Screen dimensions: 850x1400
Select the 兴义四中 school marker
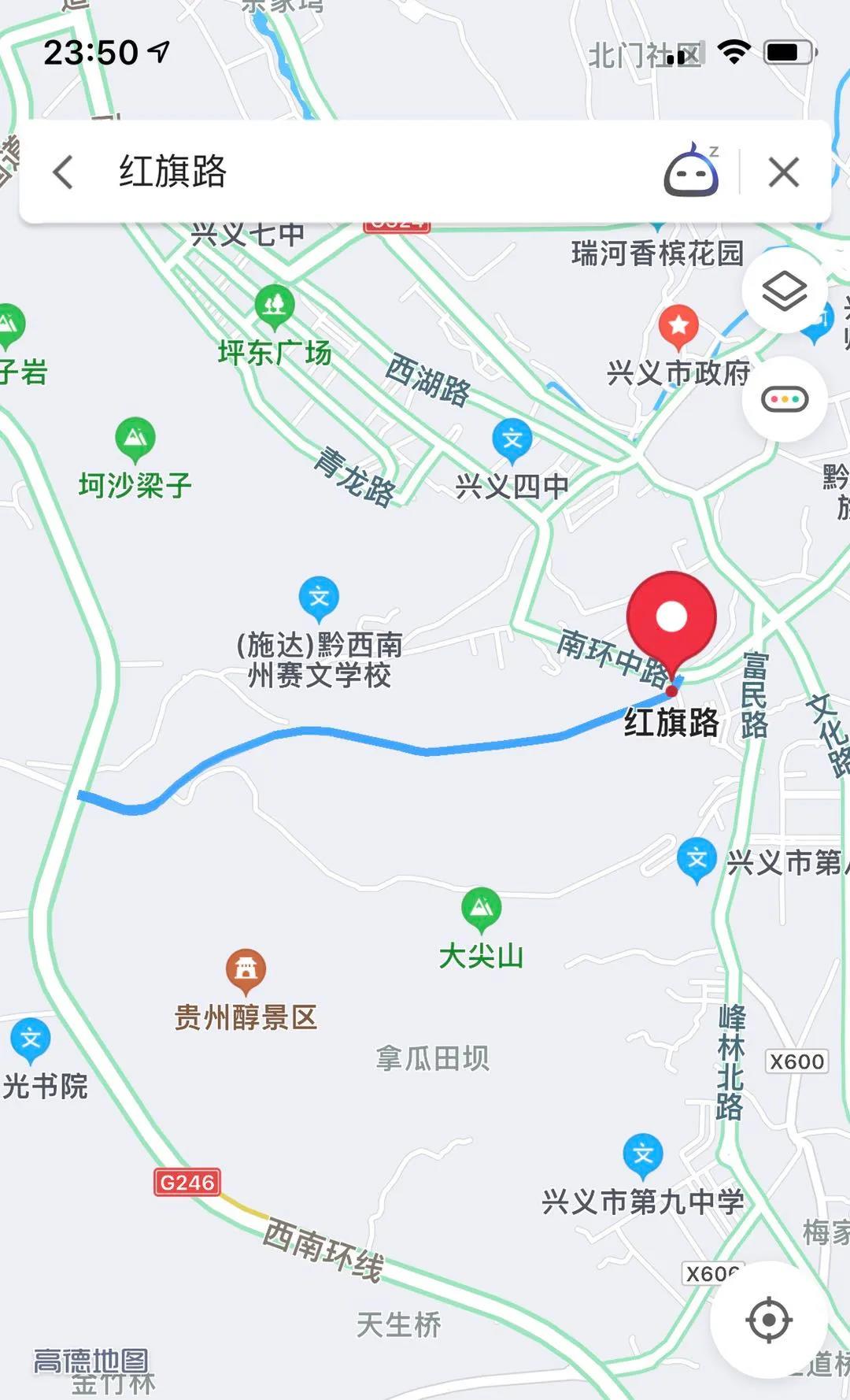tap(512, 440)
